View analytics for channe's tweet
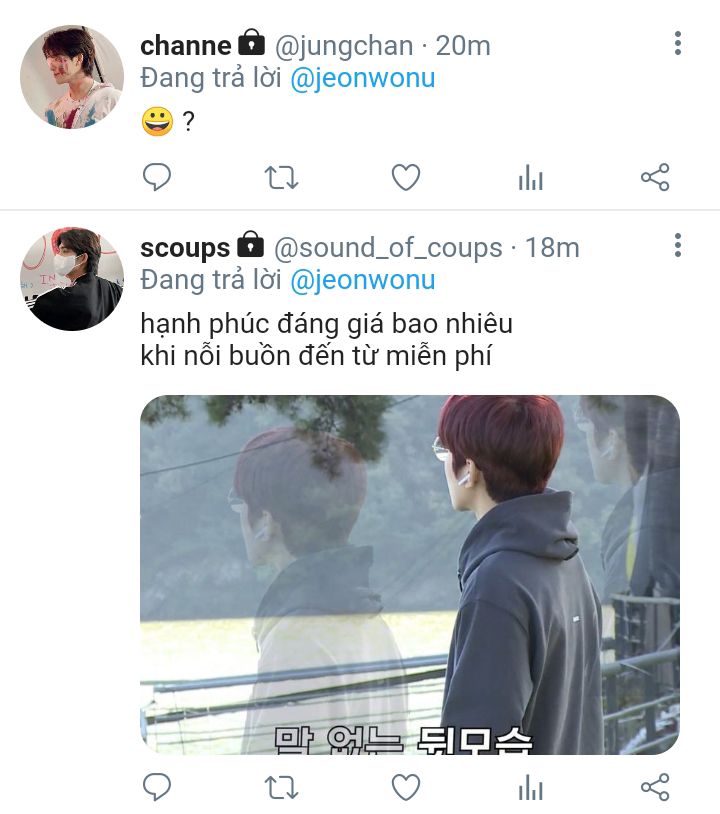The height and width of the screenshot is (814, 720). [x=530, y=179]
